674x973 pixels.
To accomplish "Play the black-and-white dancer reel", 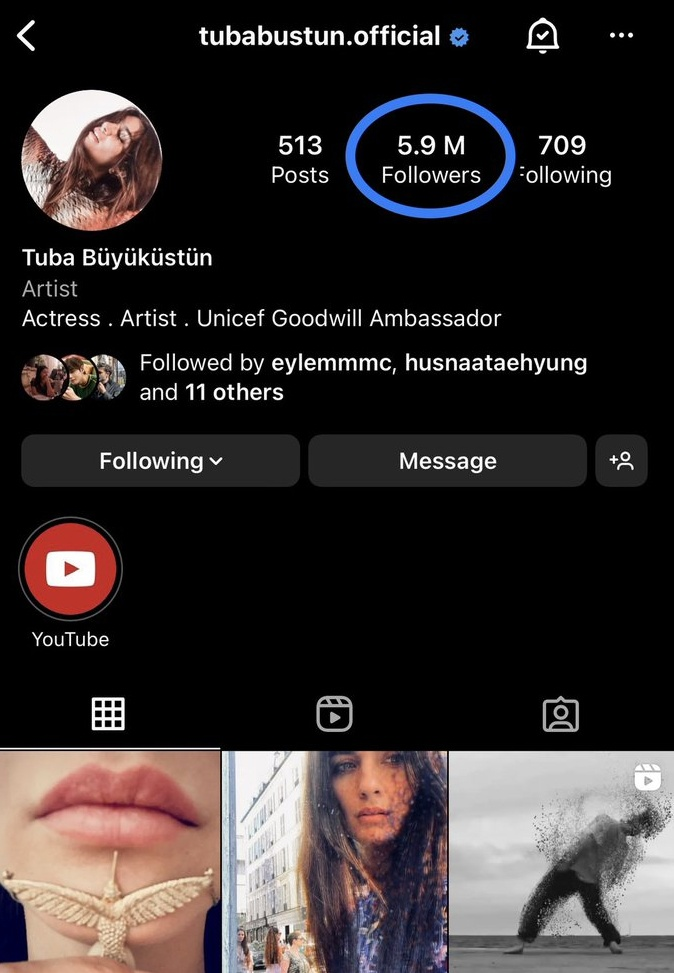I will 562,862.
